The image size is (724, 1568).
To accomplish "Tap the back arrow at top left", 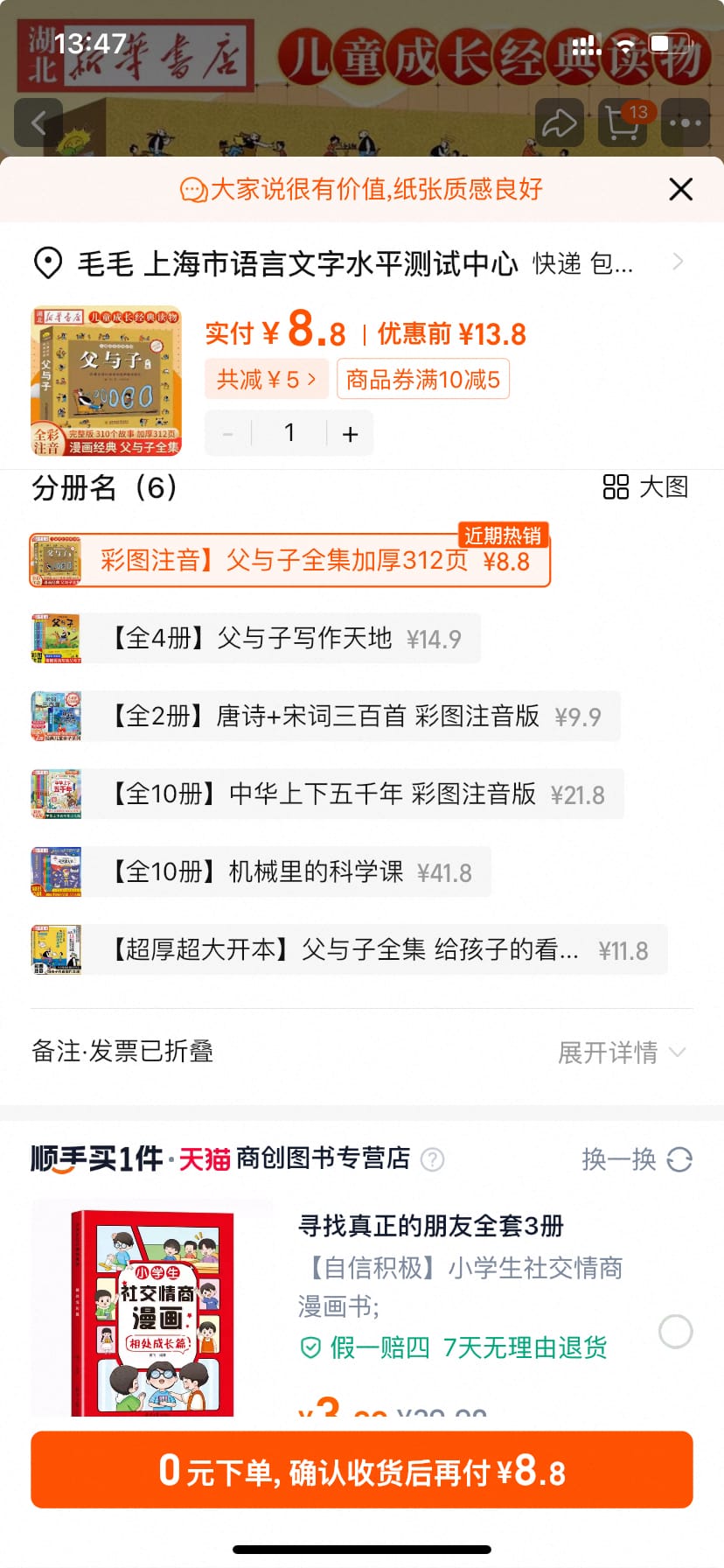I will tap(38, 122).
